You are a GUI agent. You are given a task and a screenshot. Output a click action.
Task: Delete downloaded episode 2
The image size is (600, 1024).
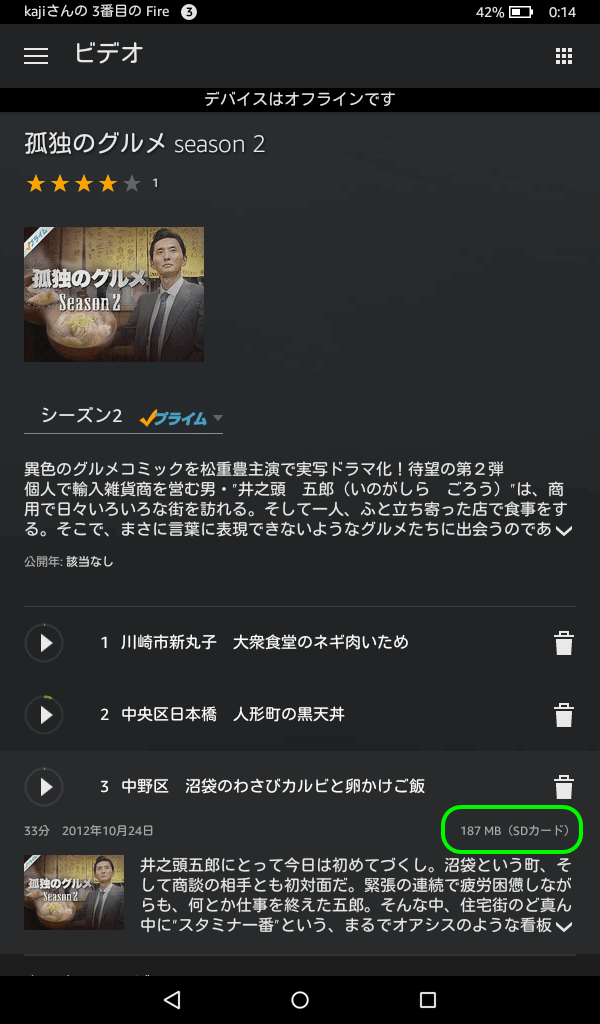click(564, 715)
